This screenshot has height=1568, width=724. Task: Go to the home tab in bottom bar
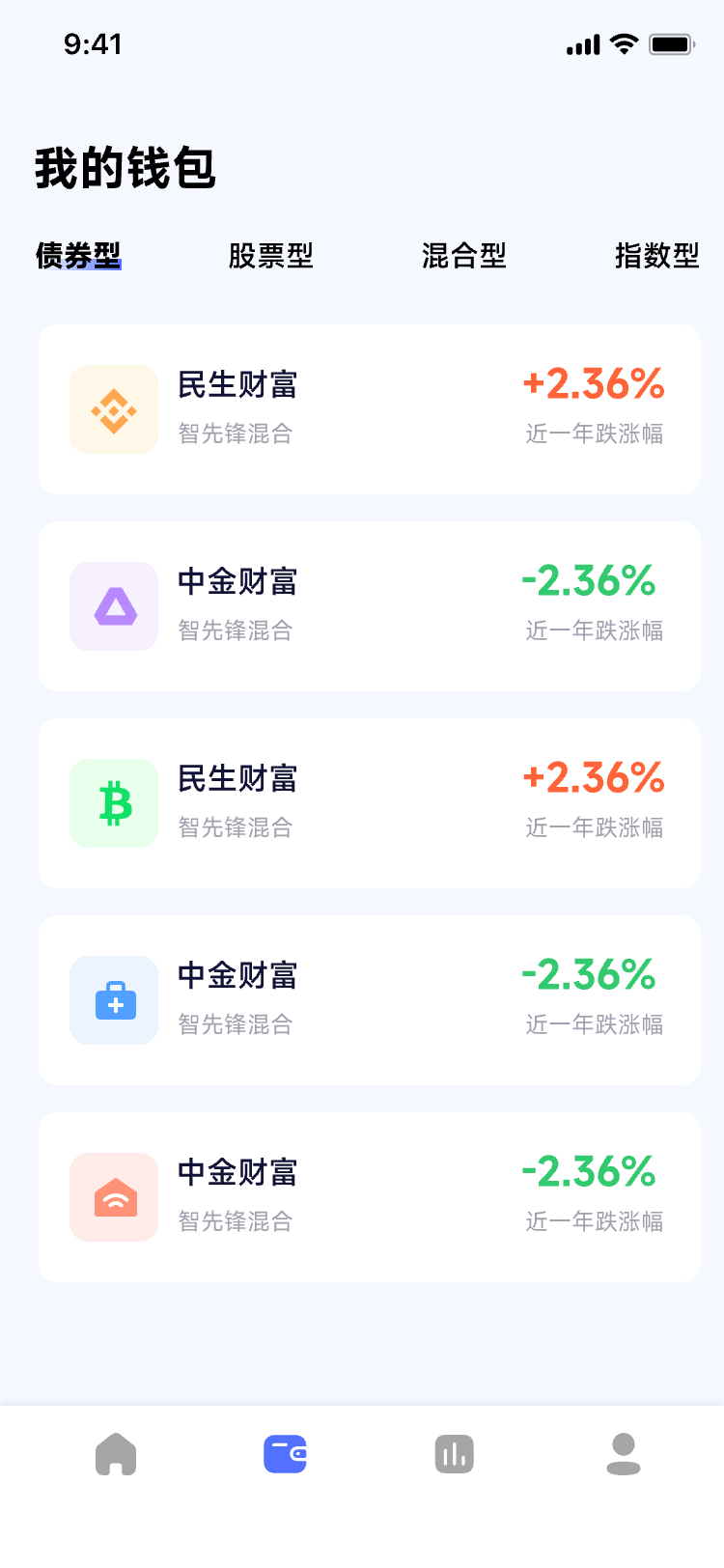coord(116,1454)
